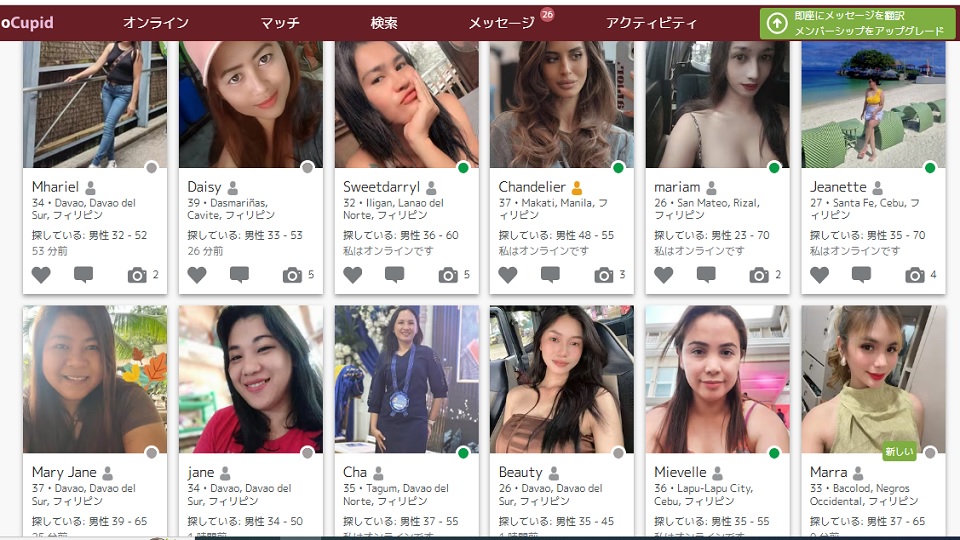Image resolution: width=960 pixels, height=540 pixels.
Task: Like Chandelier's profile with the heart
Action: click(x=508, y=275)
